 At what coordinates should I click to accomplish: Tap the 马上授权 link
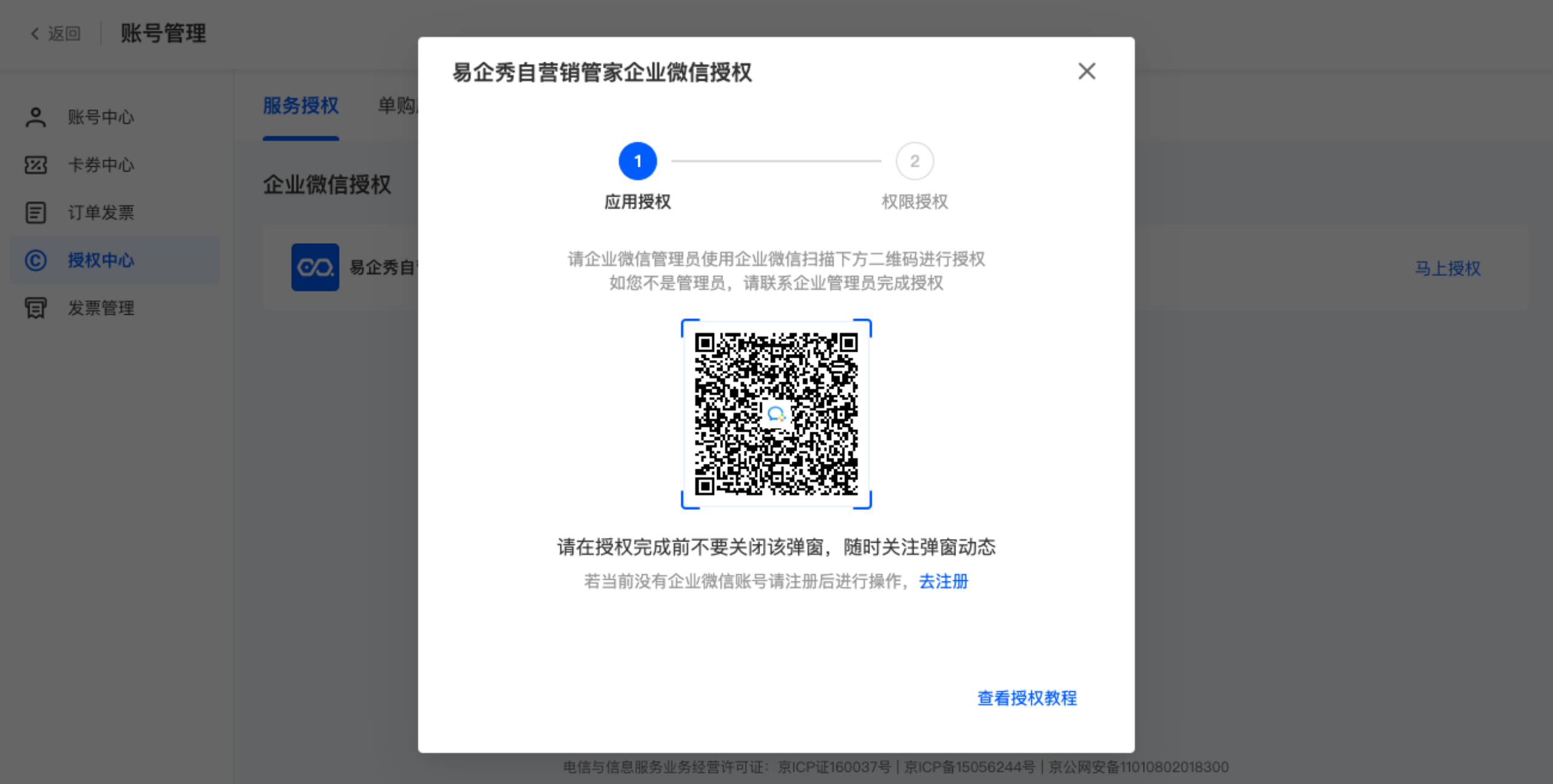(x=1447, y=268)
